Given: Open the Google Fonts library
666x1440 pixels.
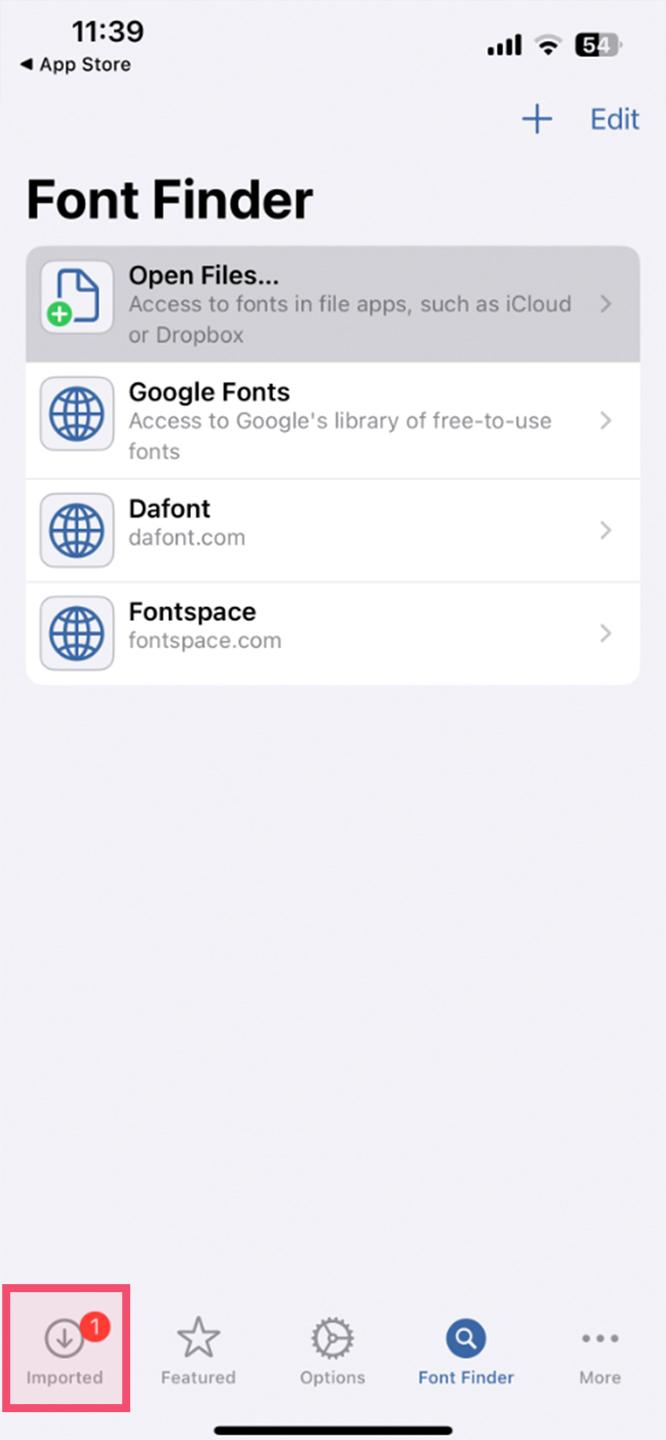Looking at the screenshot, I should tap(332, 420).
